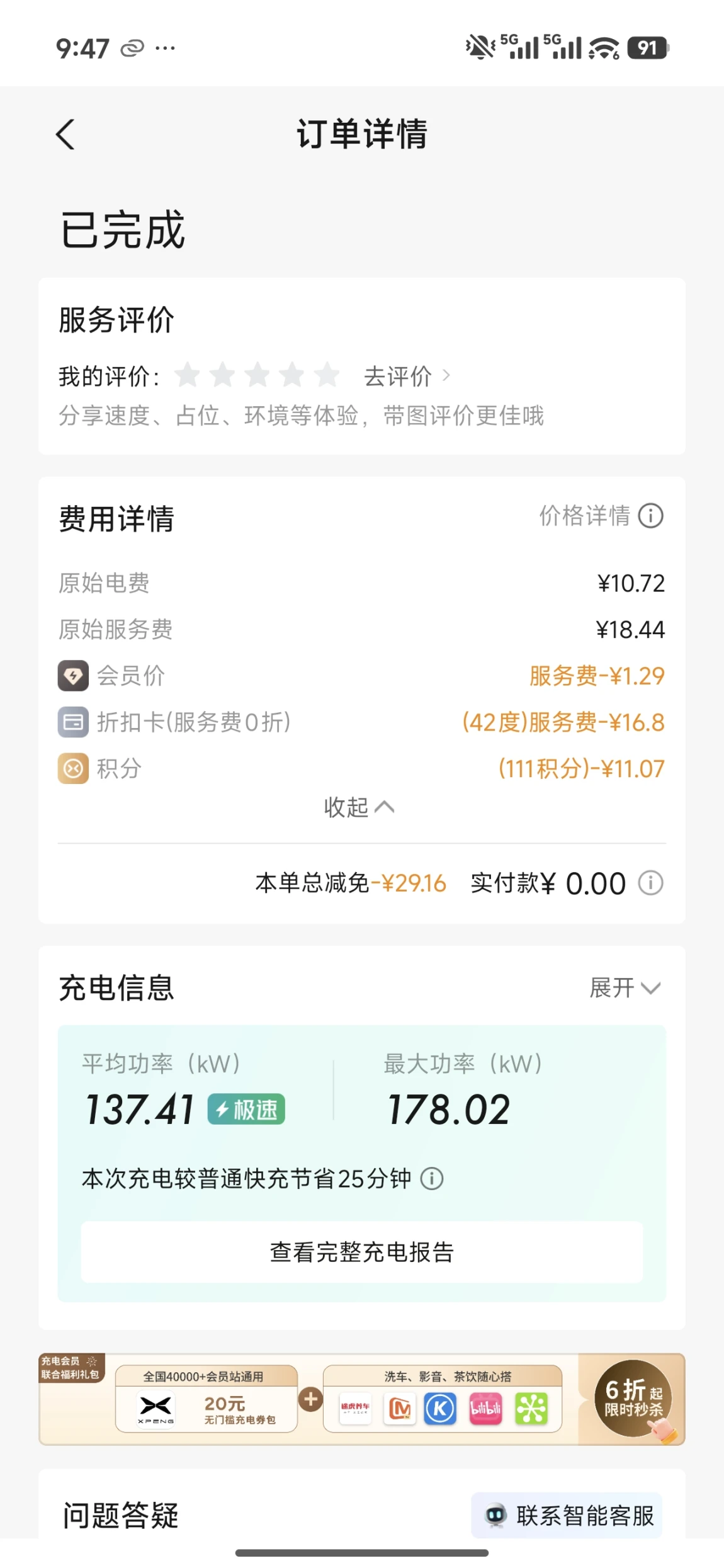Go back from order details

pyautogui.click(x=65, y=134)
